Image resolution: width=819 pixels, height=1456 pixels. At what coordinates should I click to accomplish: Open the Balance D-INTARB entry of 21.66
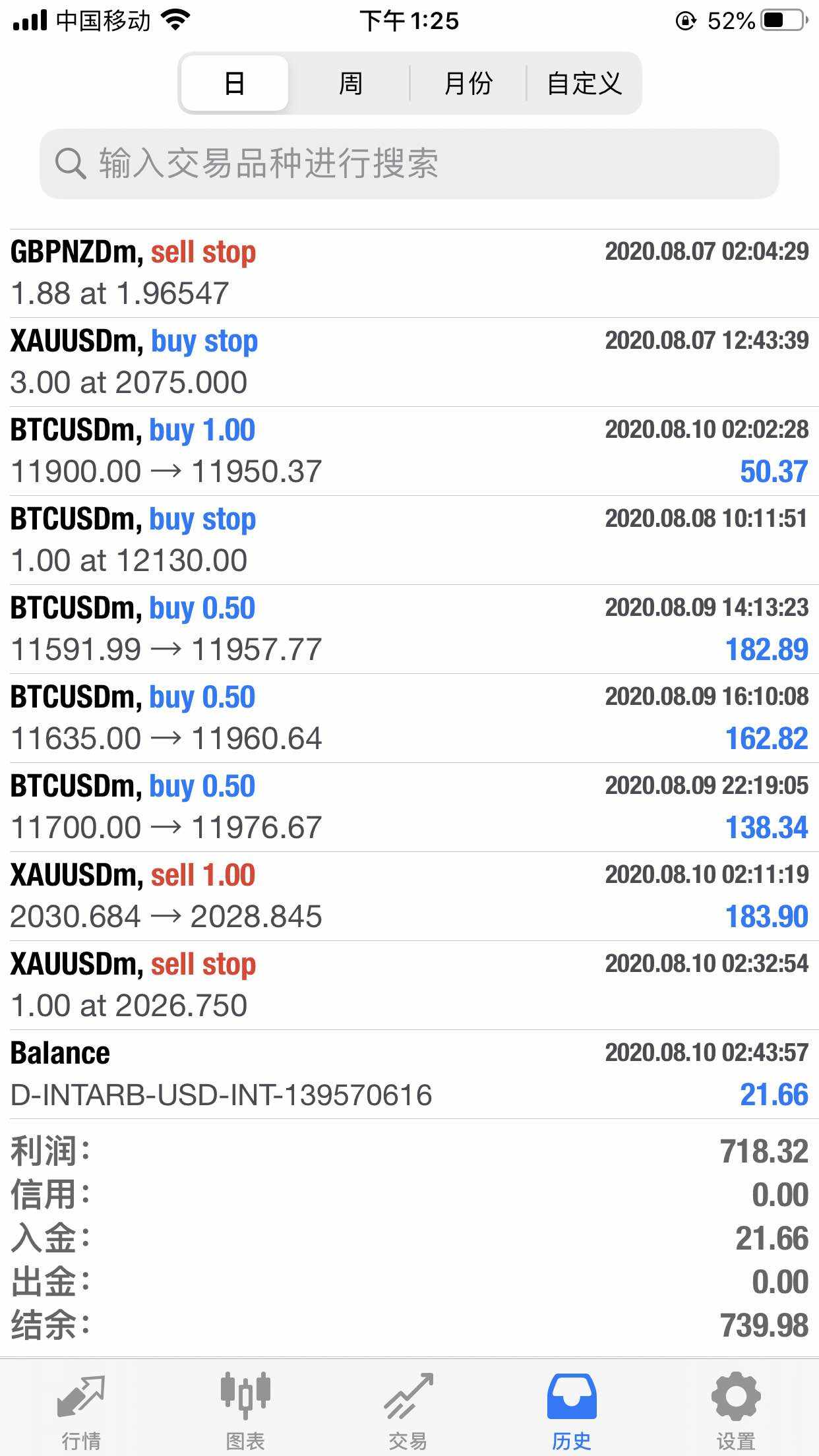(x=409, y=1074)
